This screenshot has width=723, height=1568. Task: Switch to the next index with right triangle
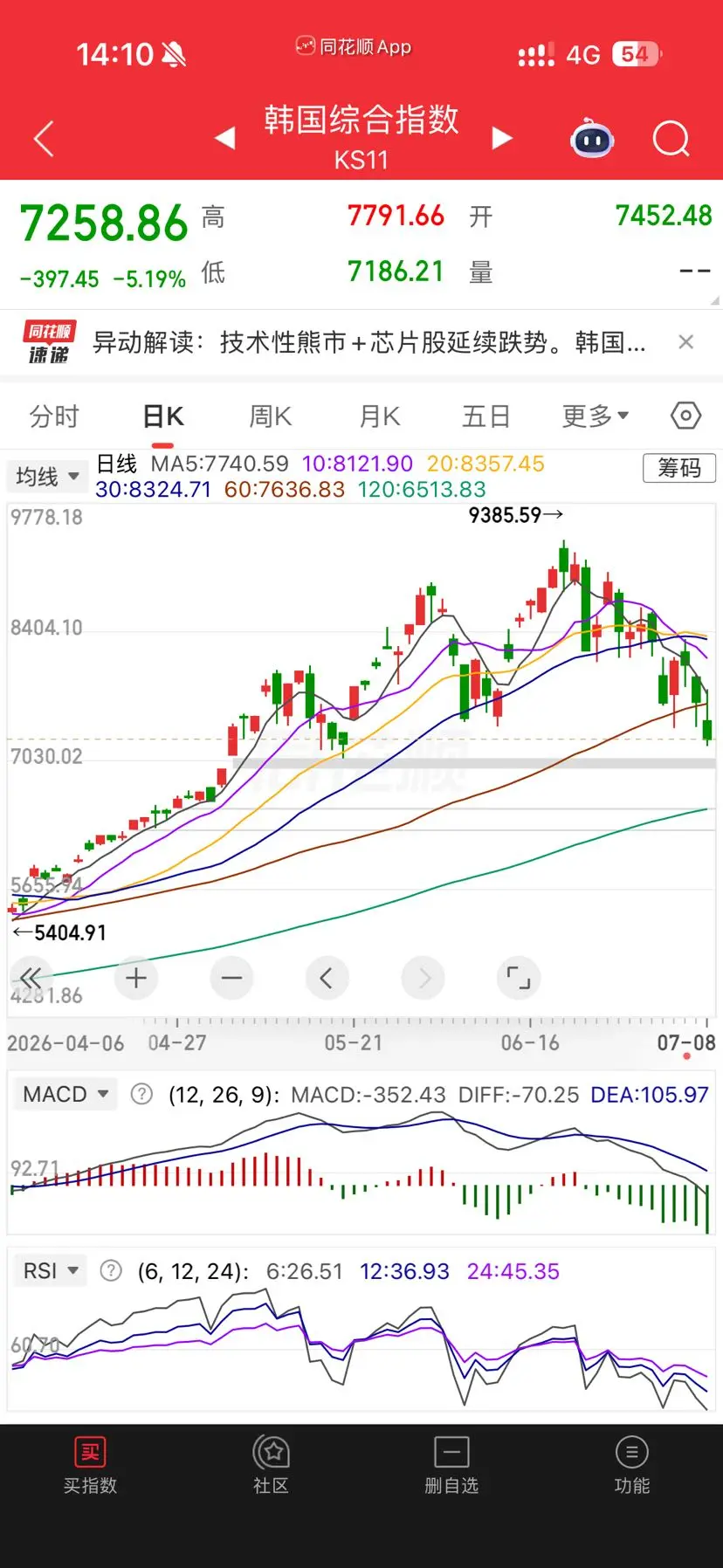tap(501, 138)
